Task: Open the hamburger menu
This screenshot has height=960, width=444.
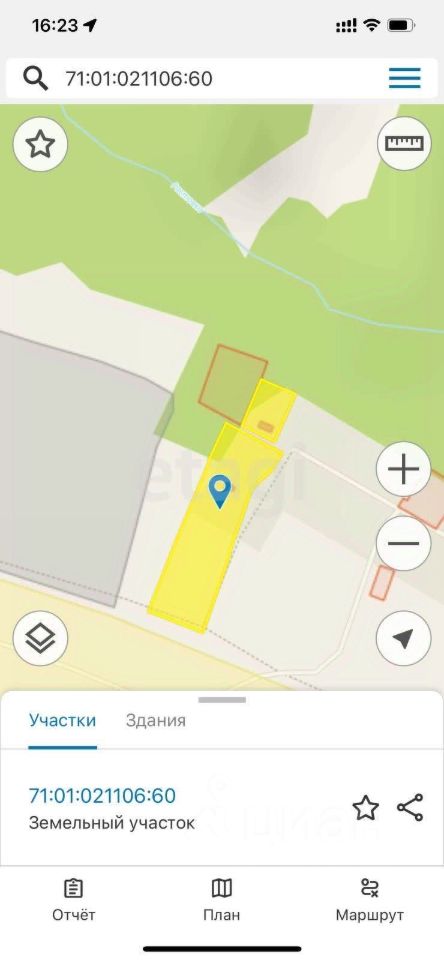Action: pyautogui.click(x=405, y=78)
